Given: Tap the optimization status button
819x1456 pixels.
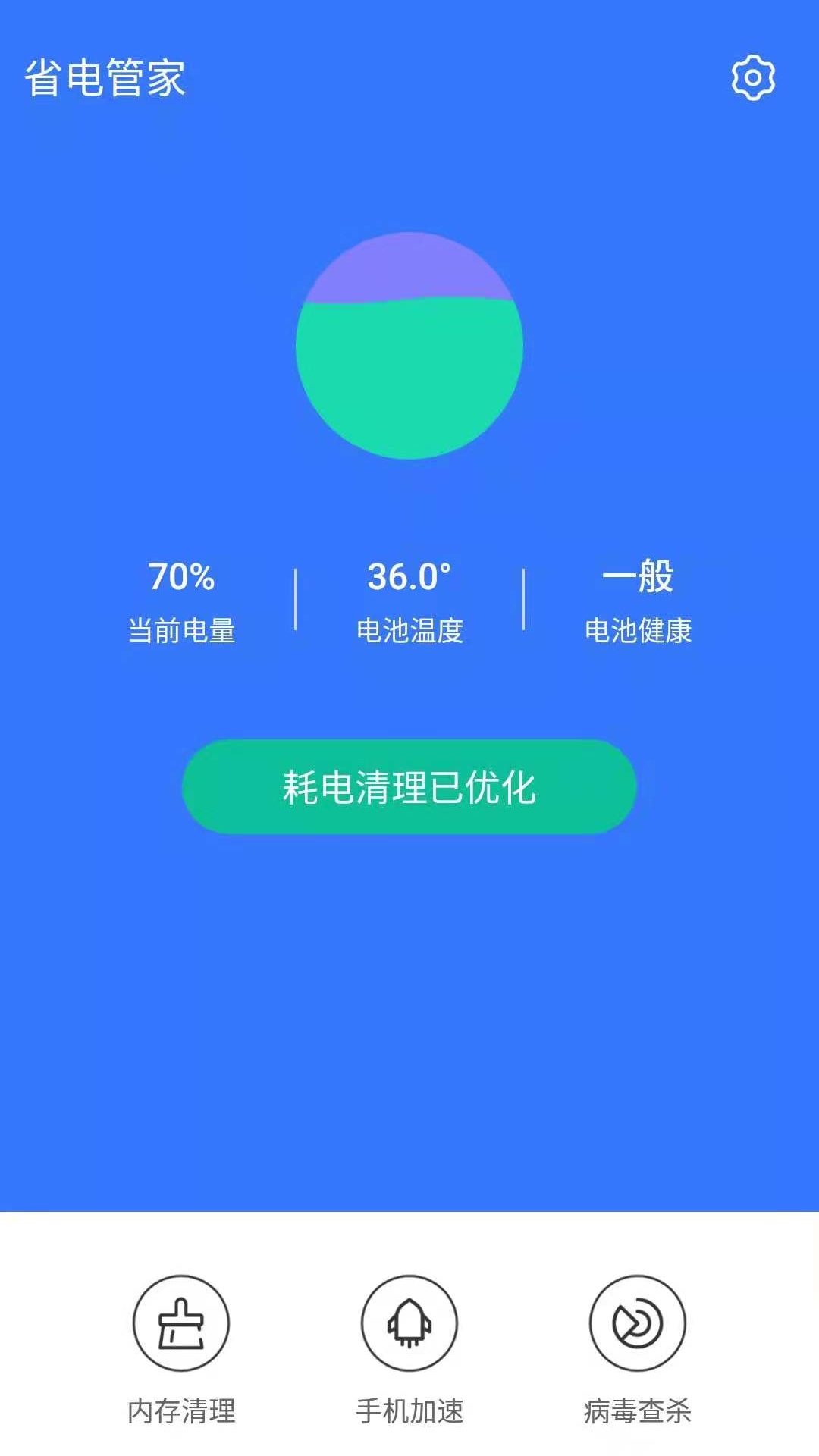Looking at the screenshot, I should click(x=409, y=789).
